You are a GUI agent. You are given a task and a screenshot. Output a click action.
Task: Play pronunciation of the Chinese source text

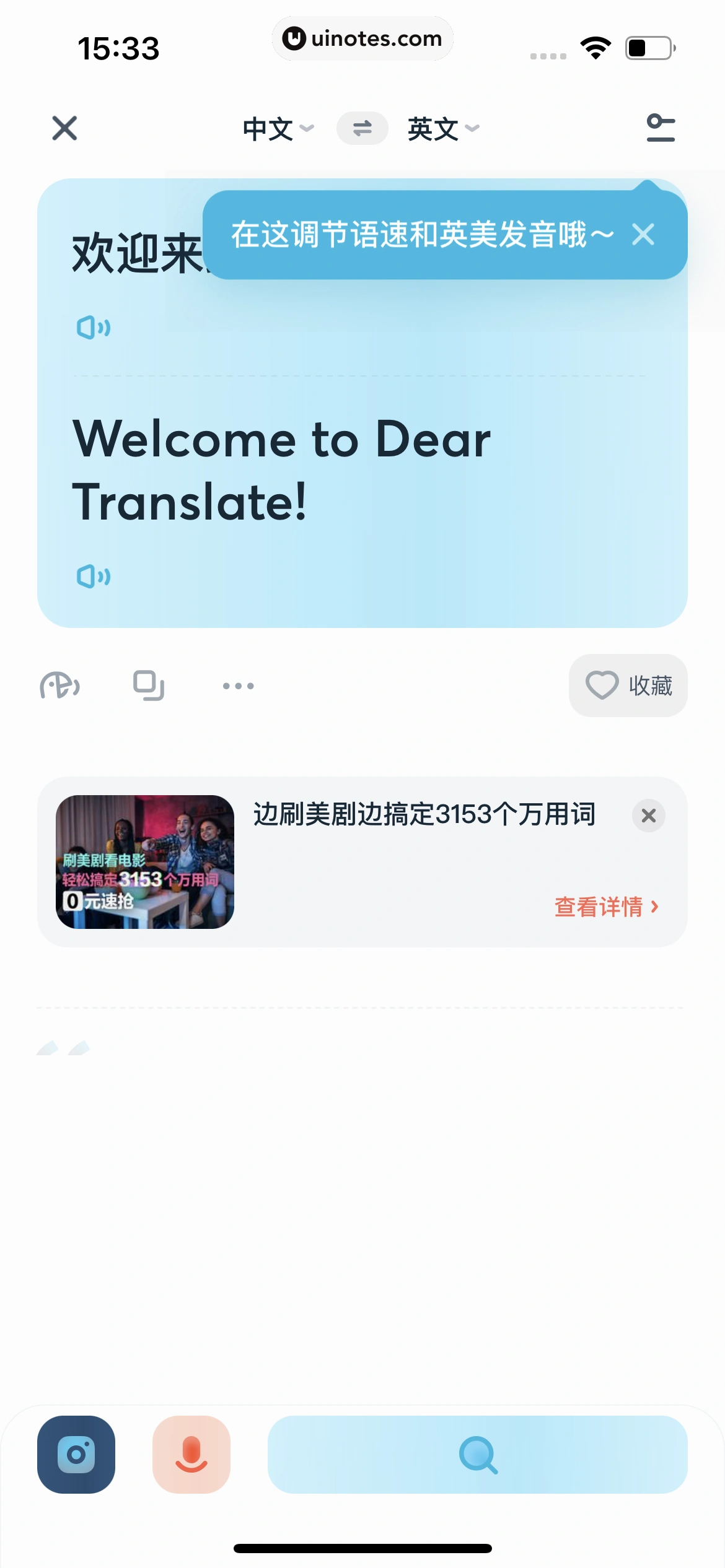pyautogui.click(x=94, y=326)
